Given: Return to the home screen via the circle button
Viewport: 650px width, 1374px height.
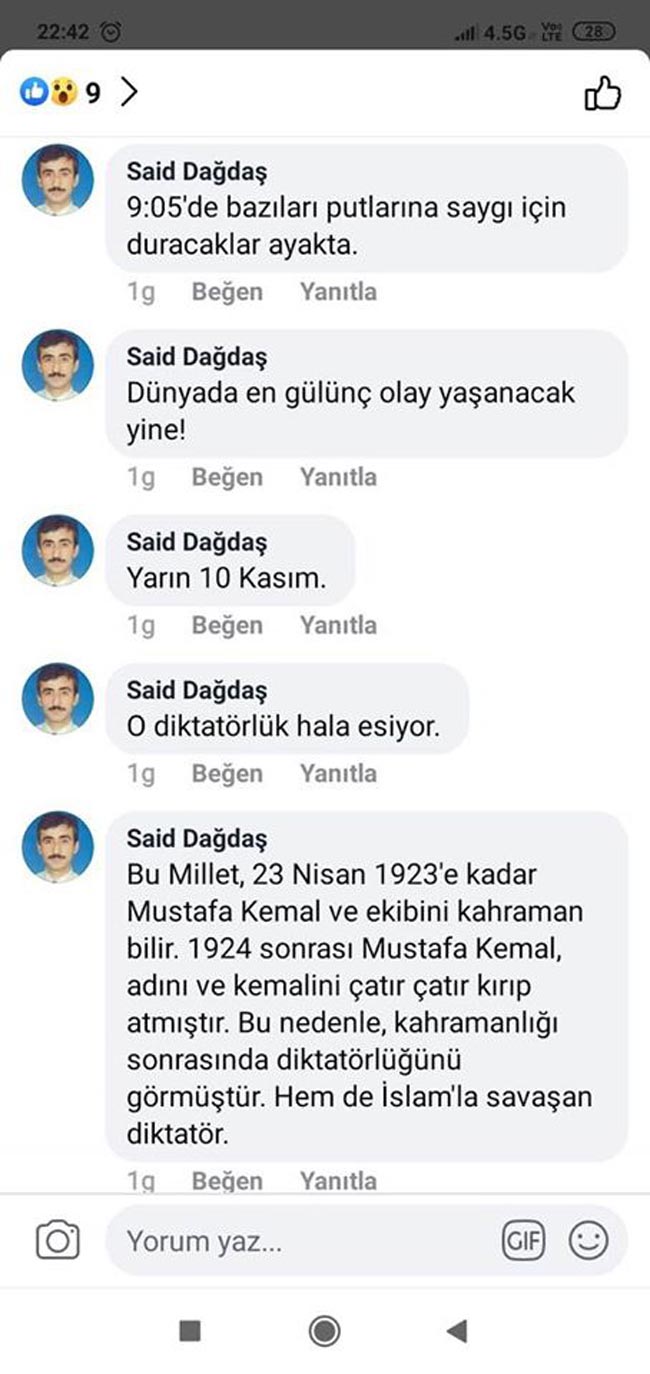Looking at the screenshot, I should pyautogui.click(x=324, y=1330).
